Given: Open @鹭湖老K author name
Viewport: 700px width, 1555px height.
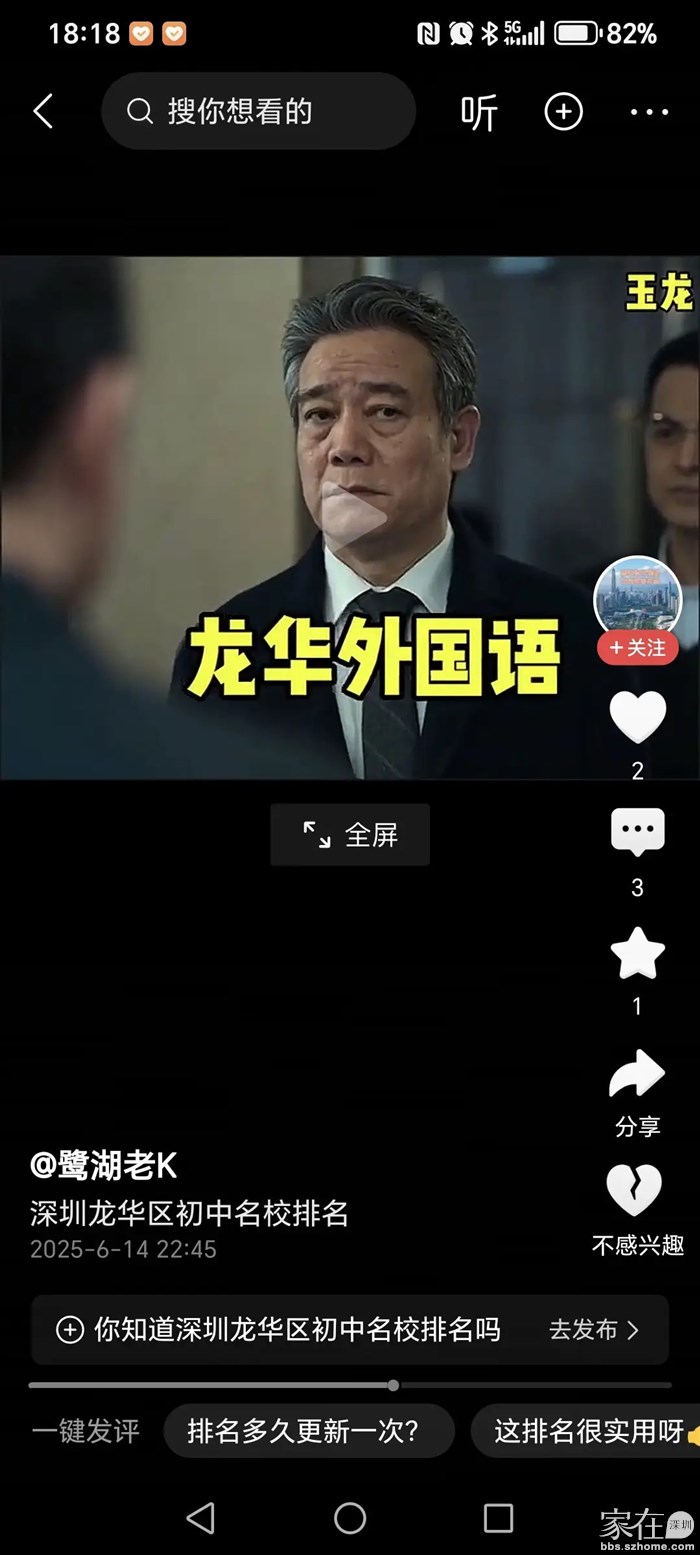Looking at the screenshot, I should point(104,1165).
